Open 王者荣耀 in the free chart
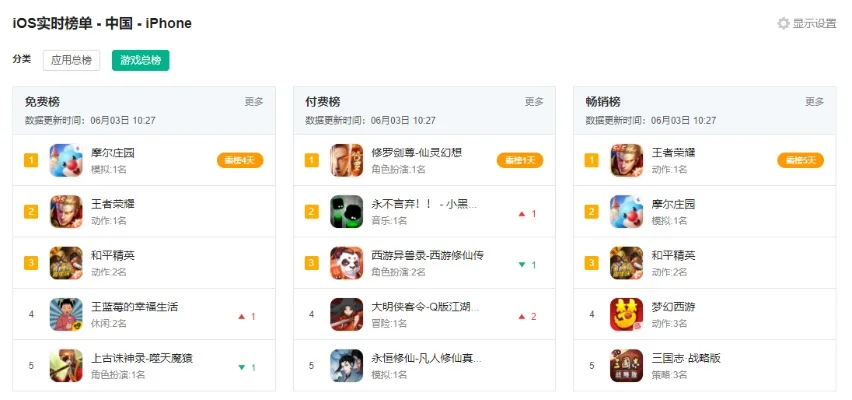Viewport: 852px width, 400px height. (x=113, y=204)
